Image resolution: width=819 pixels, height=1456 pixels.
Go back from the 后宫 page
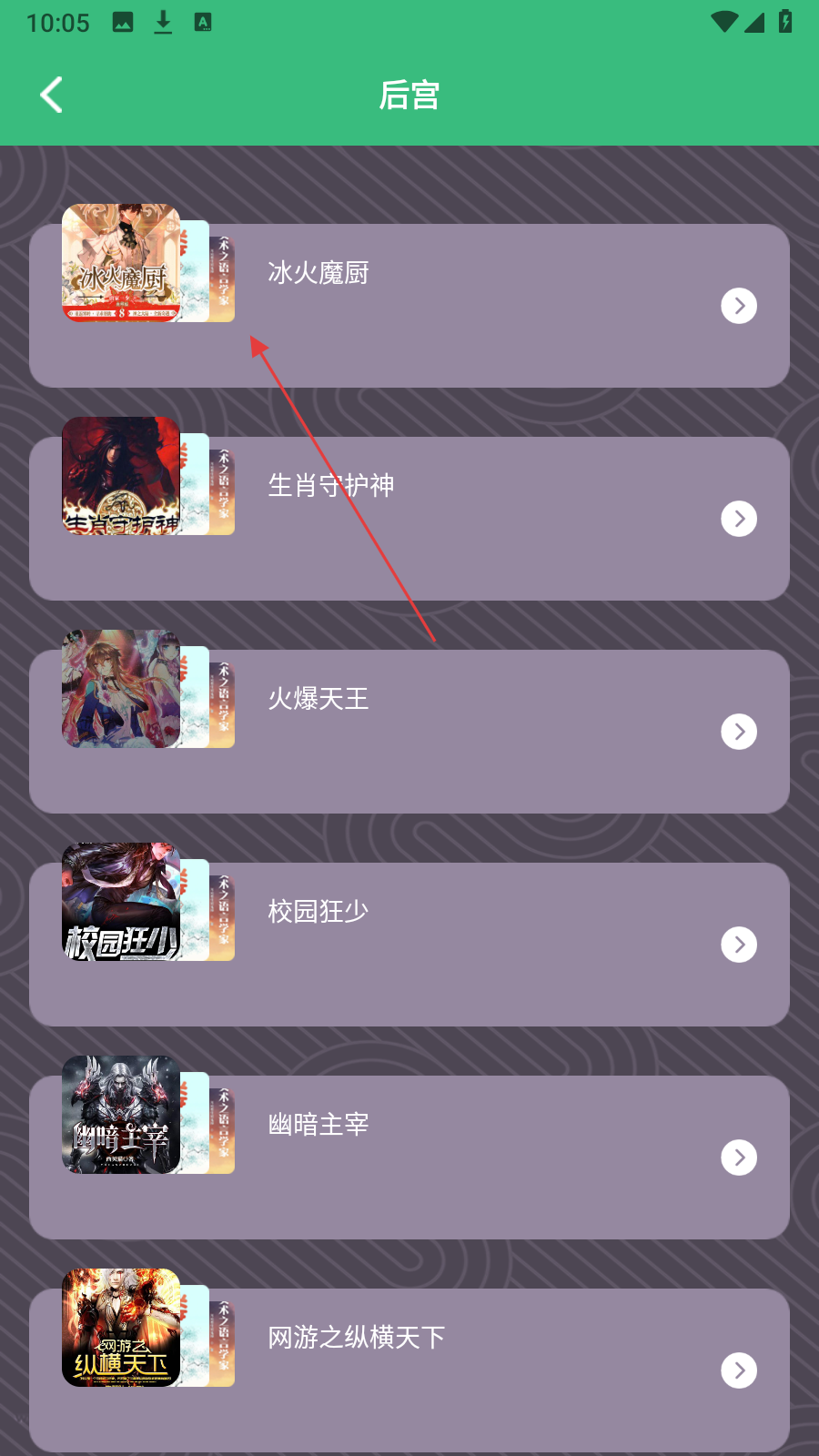point(52,95)
